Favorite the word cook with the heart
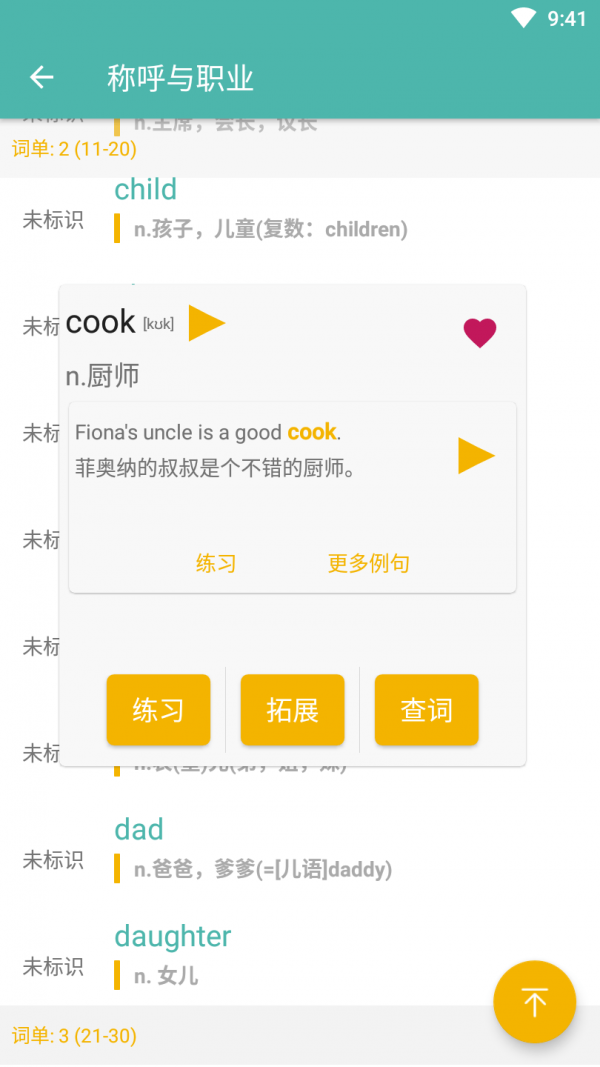Image resolution: width=600 pixels, height=1067 pixels. [480, 333]
